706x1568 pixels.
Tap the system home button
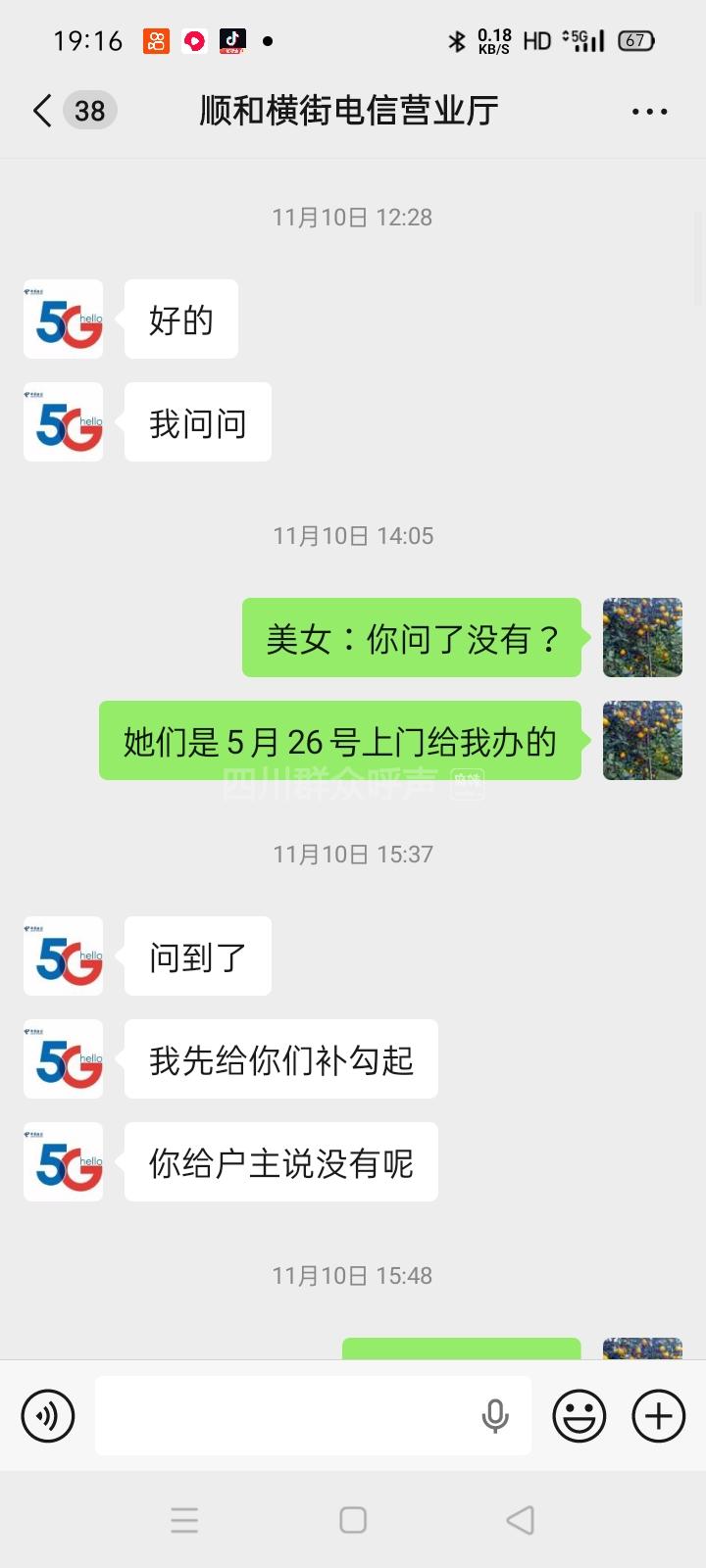[x=353, y=1520]
